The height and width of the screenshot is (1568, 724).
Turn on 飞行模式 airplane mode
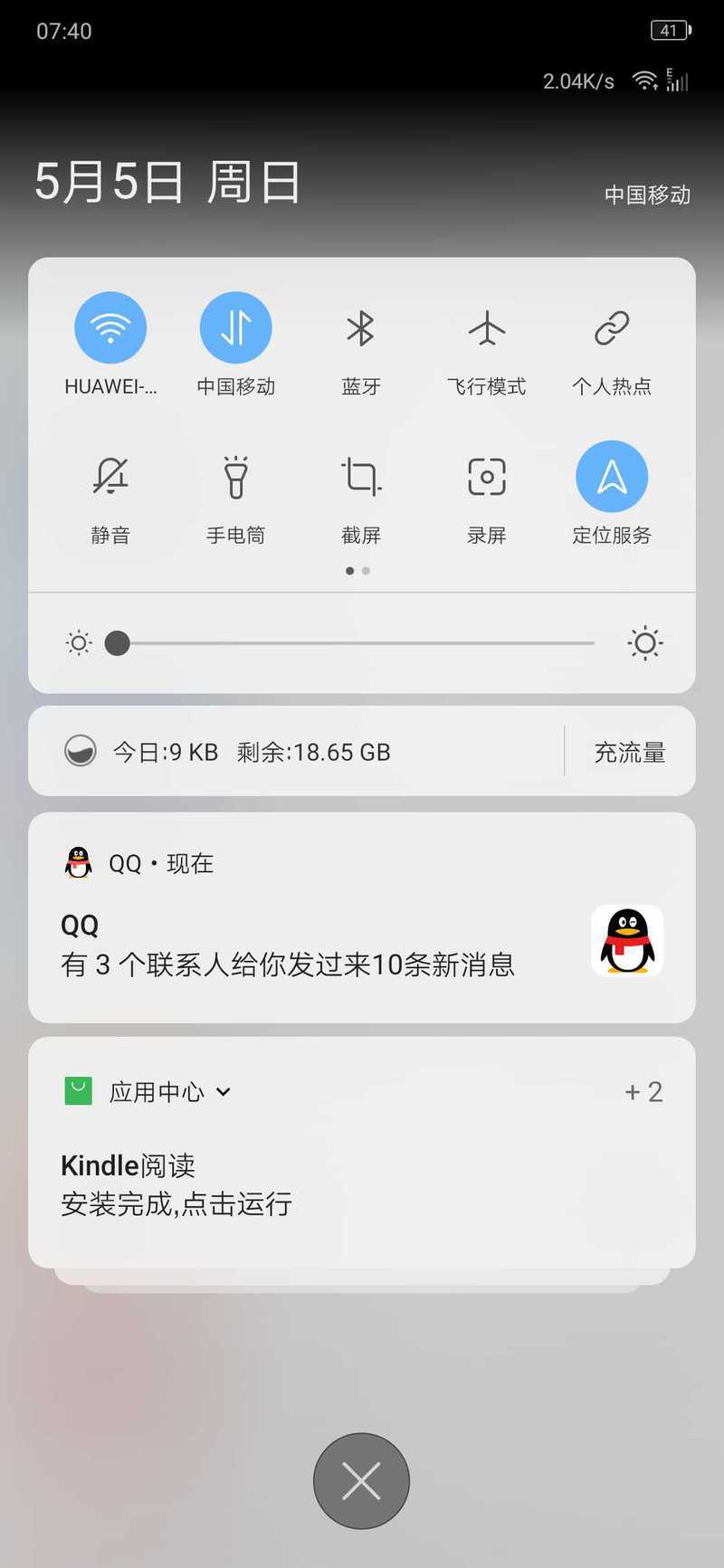486,328
